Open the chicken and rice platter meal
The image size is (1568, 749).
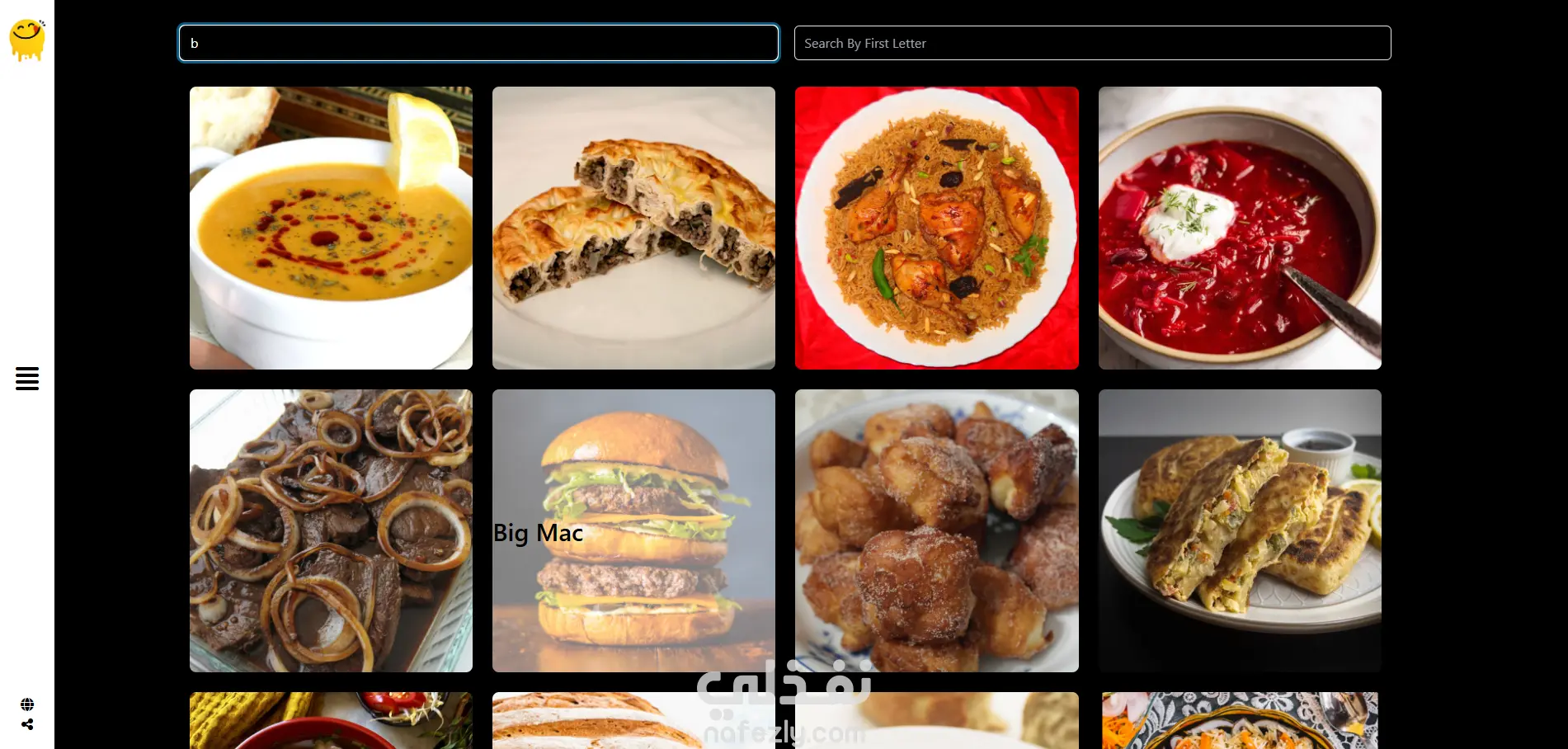pos(936,228)
